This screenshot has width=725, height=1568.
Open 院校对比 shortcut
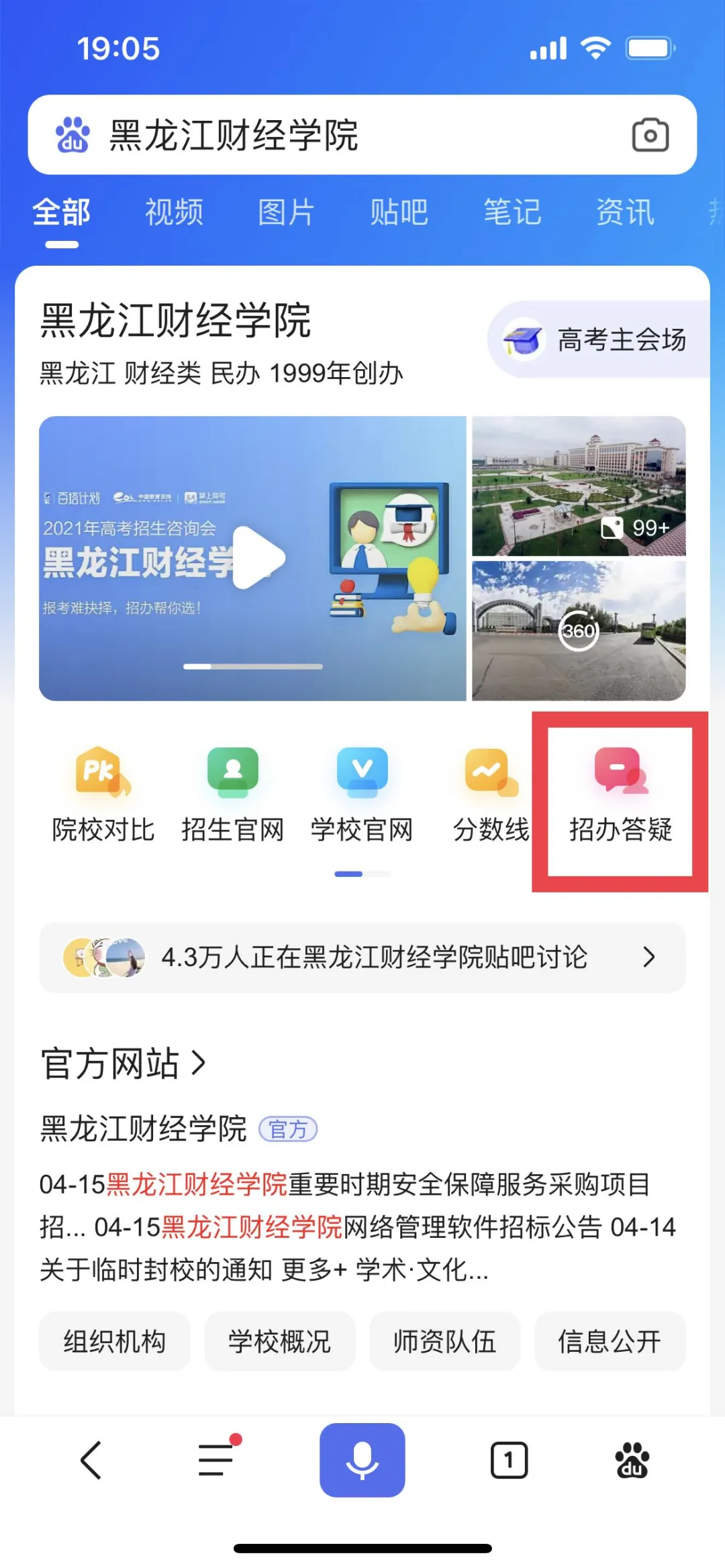tap(103, 795)
